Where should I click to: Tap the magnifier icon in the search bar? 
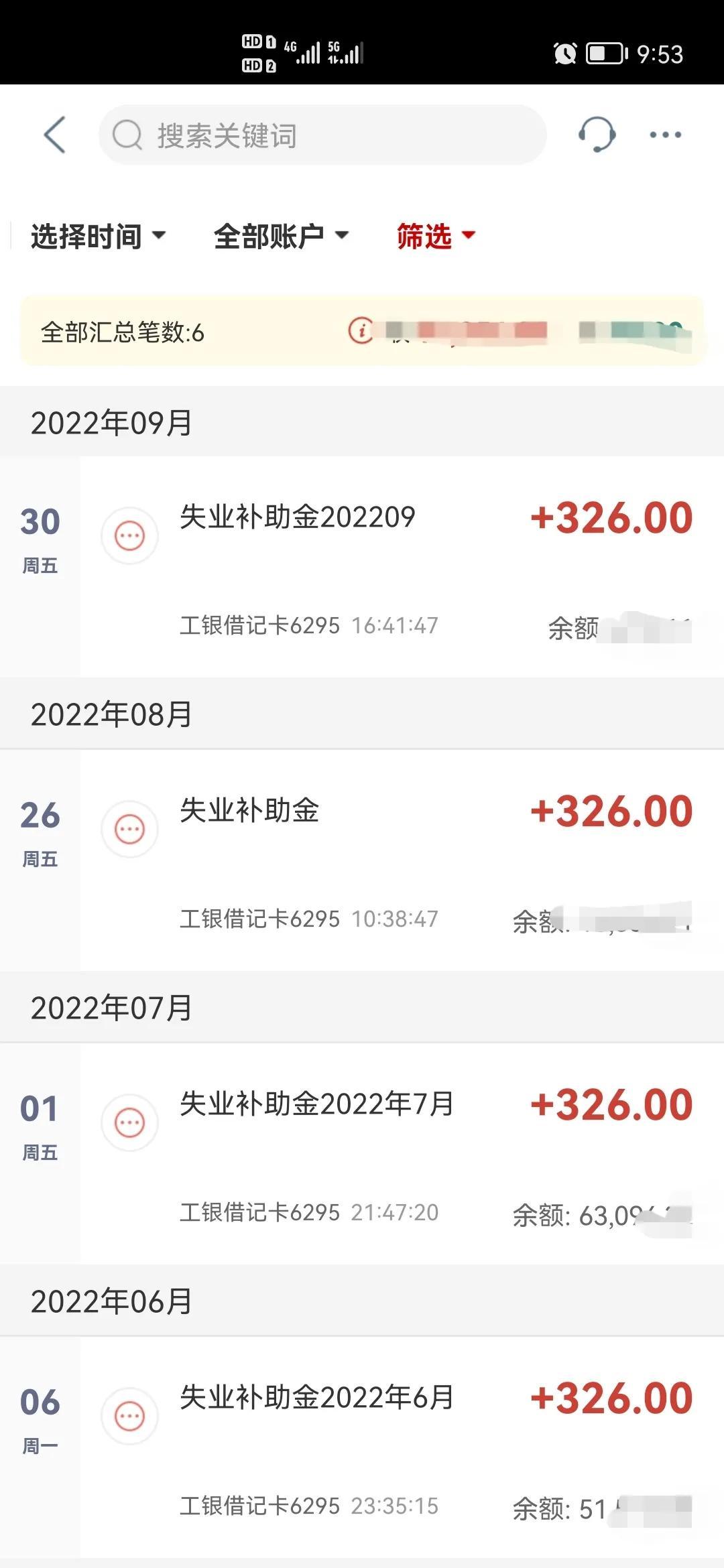pyautogui.click(x=127, y=137)
